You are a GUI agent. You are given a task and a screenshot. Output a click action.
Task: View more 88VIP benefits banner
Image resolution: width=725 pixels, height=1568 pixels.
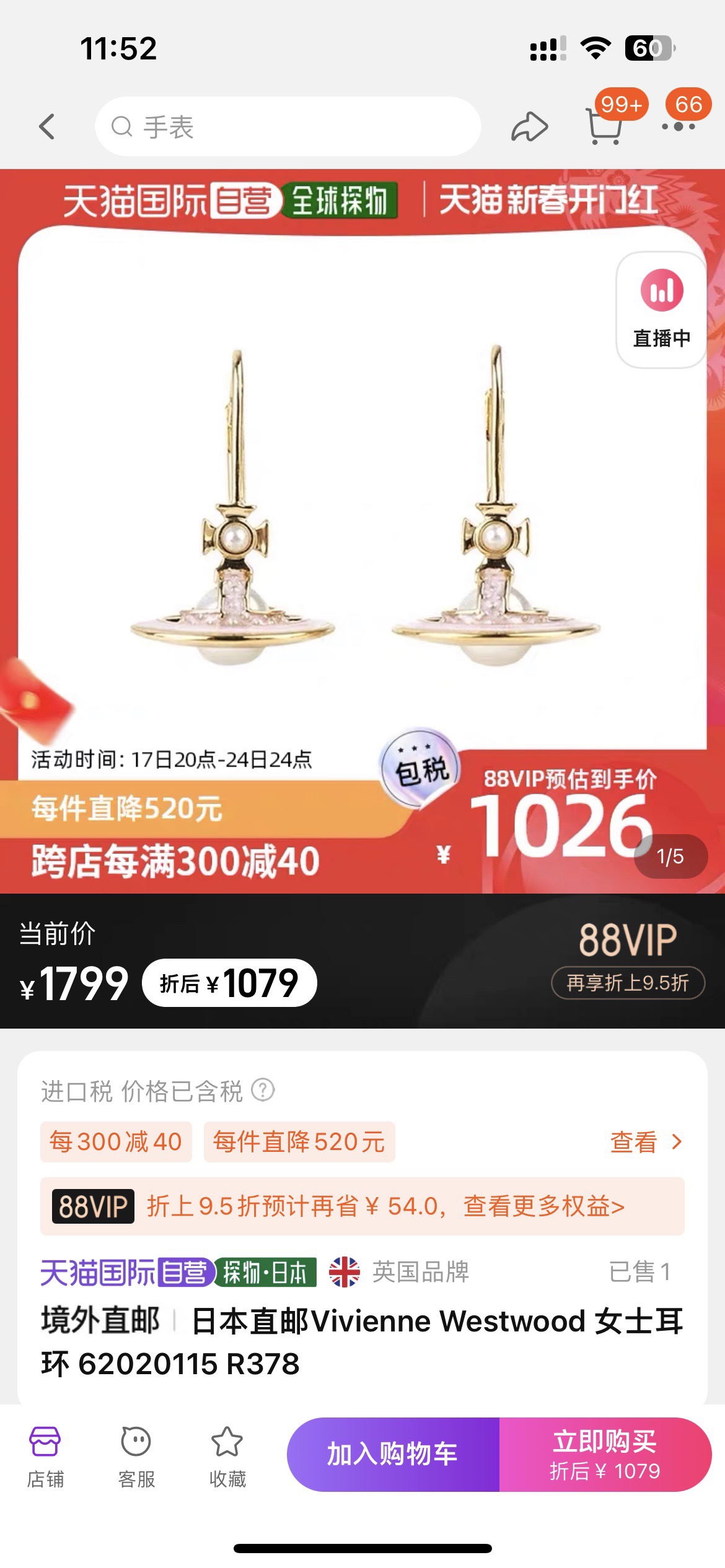pos(362,1206)
